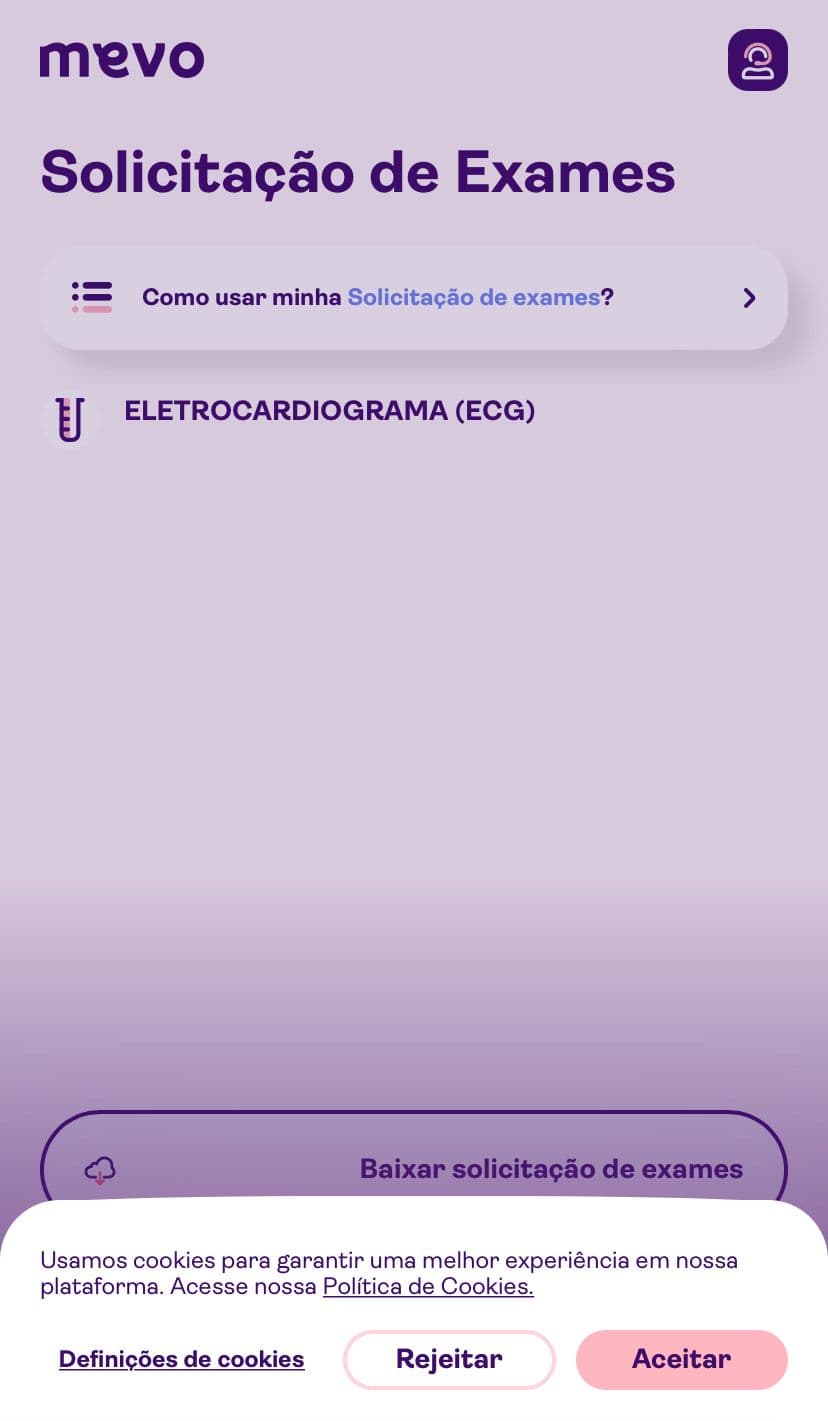This screenshot has width=828, height=1421.
Task: Open Definições de cookies
Action: [x=181, y=1359]
